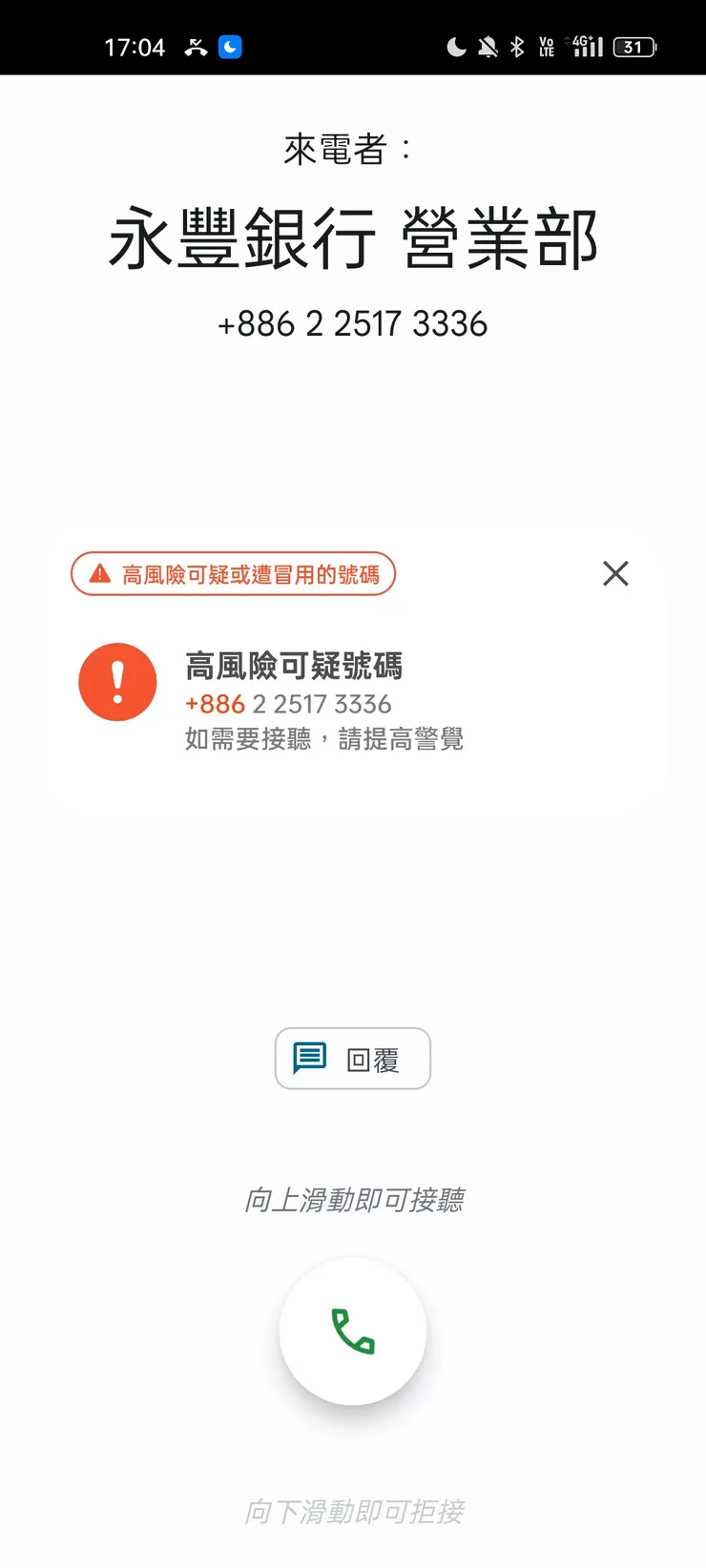Screen dimensions: 706x1568
Task: Tap the battery indicator showing 31
Action: [633, 46]
